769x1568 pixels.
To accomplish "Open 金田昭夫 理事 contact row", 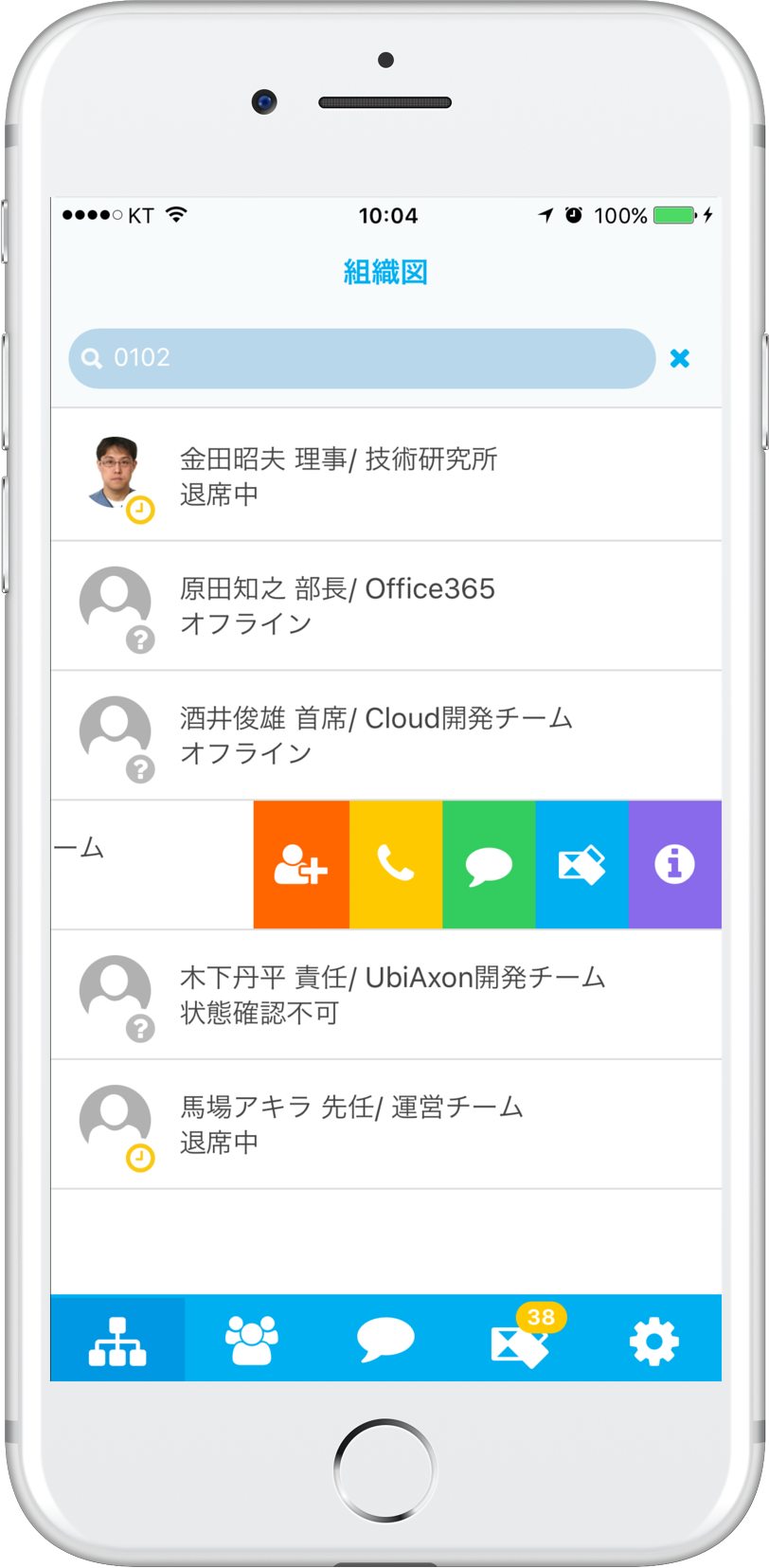I will coord(385,476).
